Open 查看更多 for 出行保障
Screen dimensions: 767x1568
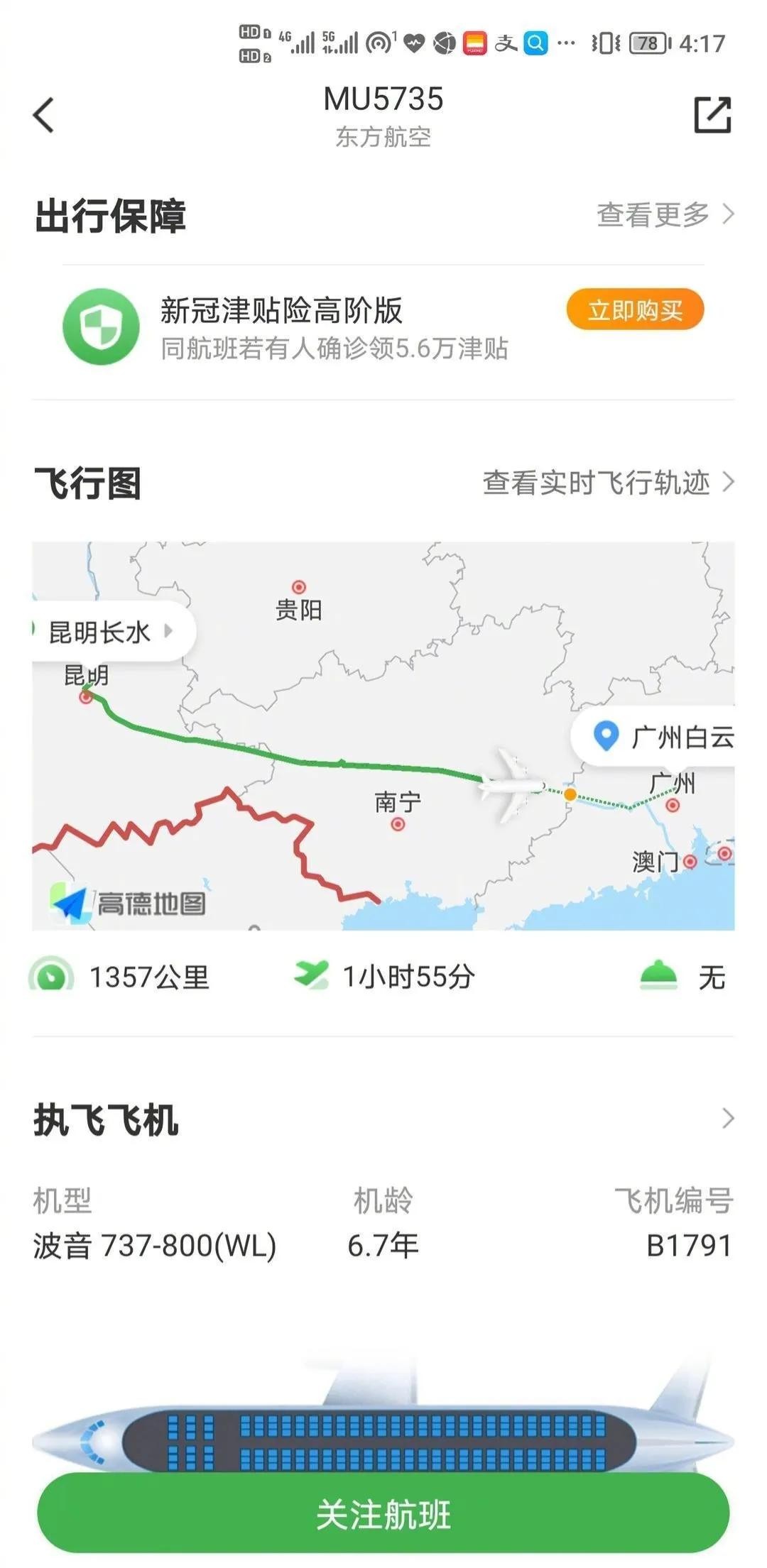pos(665,214)
